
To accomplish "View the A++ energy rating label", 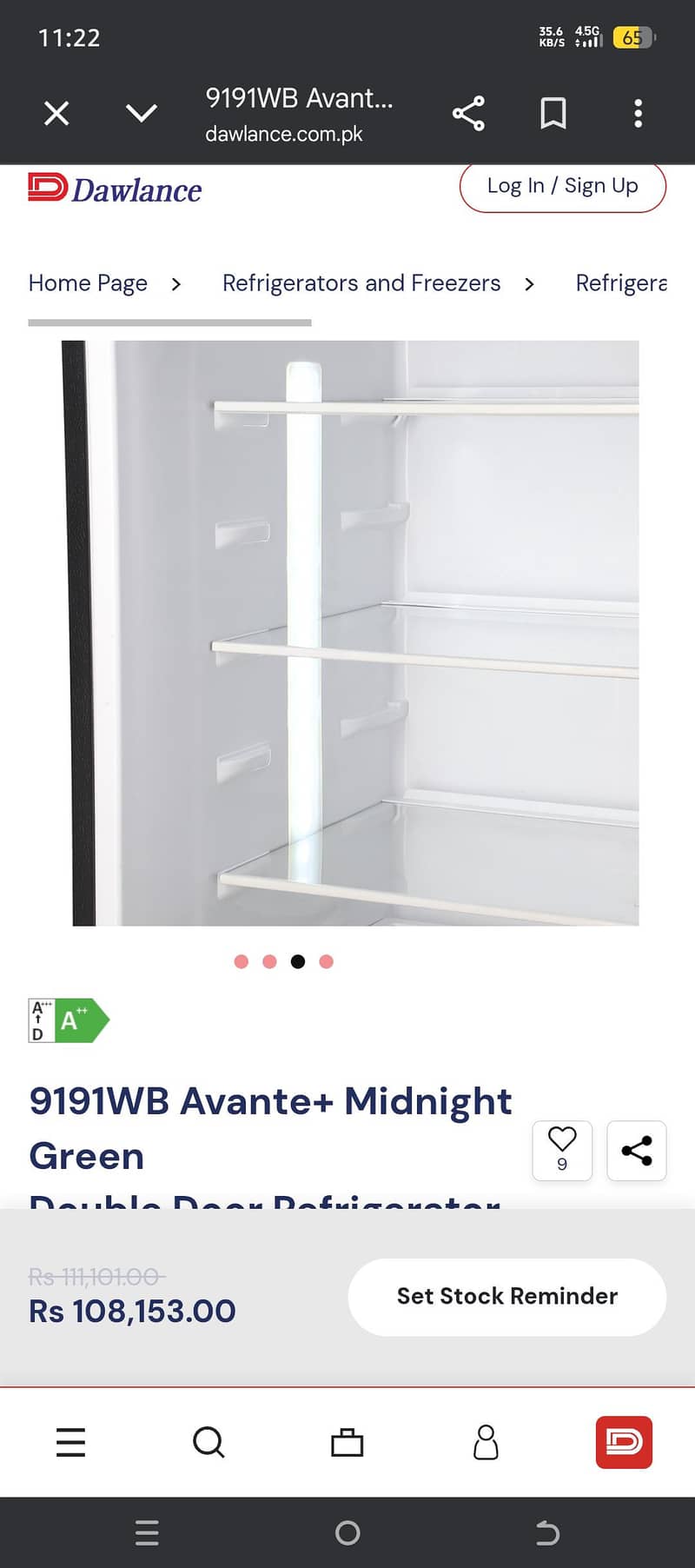I will (68, 1020).
